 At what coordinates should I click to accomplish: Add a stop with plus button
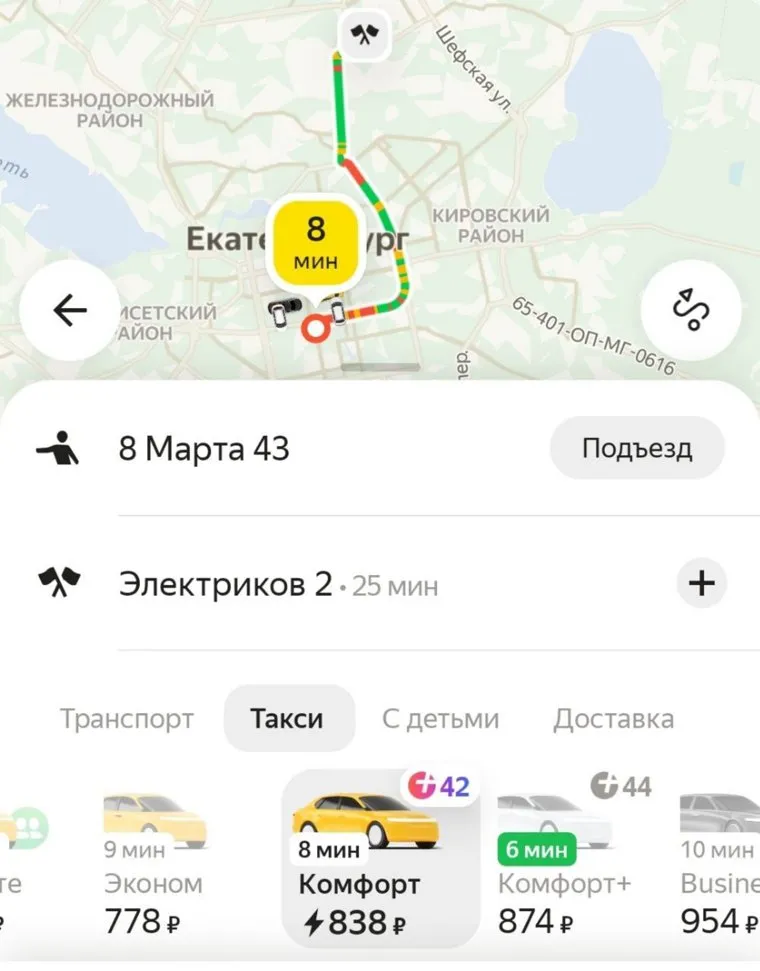point(702,583)
